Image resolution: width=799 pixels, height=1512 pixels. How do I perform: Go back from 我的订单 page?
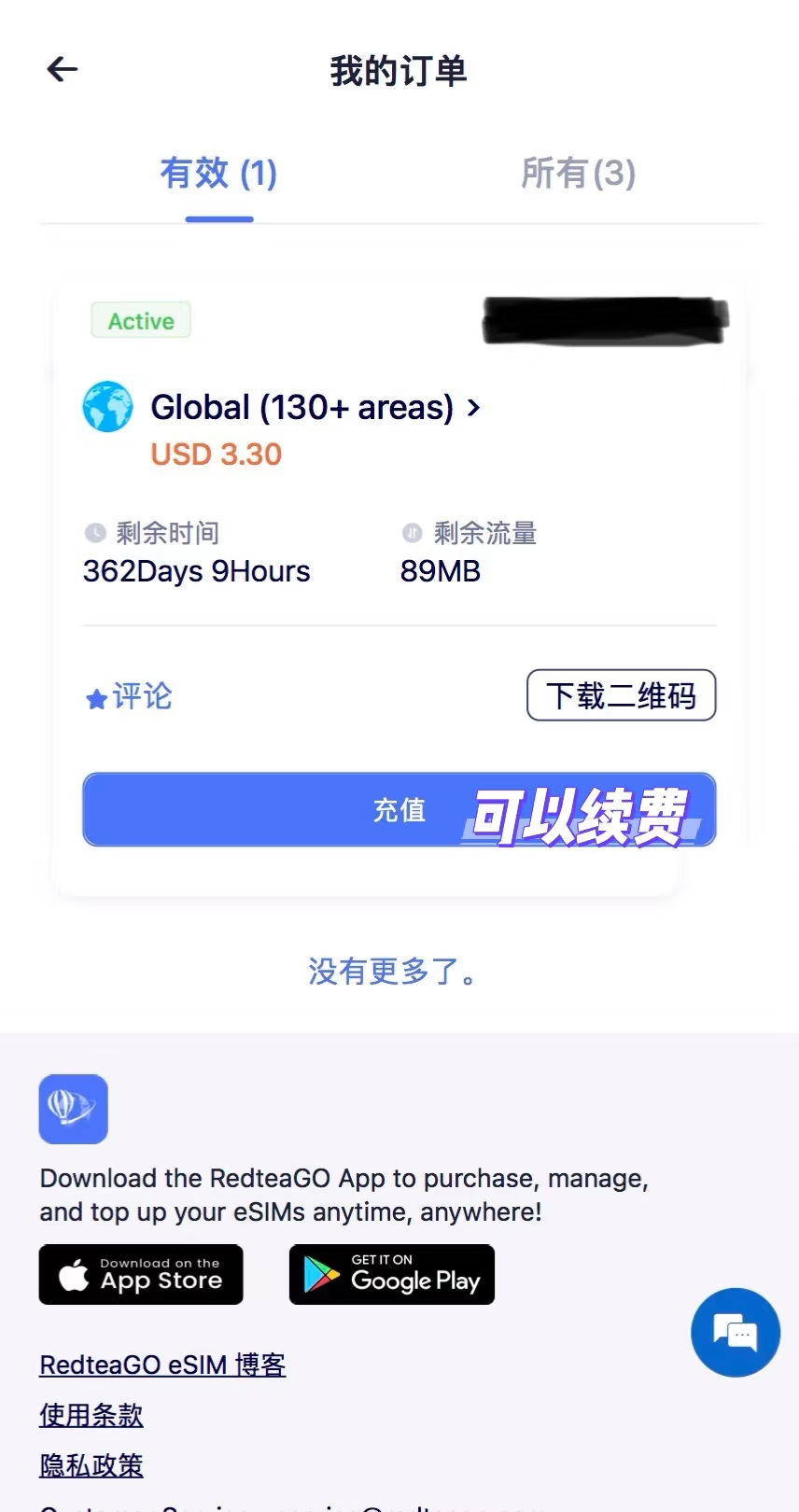click(x=63, y=70)
